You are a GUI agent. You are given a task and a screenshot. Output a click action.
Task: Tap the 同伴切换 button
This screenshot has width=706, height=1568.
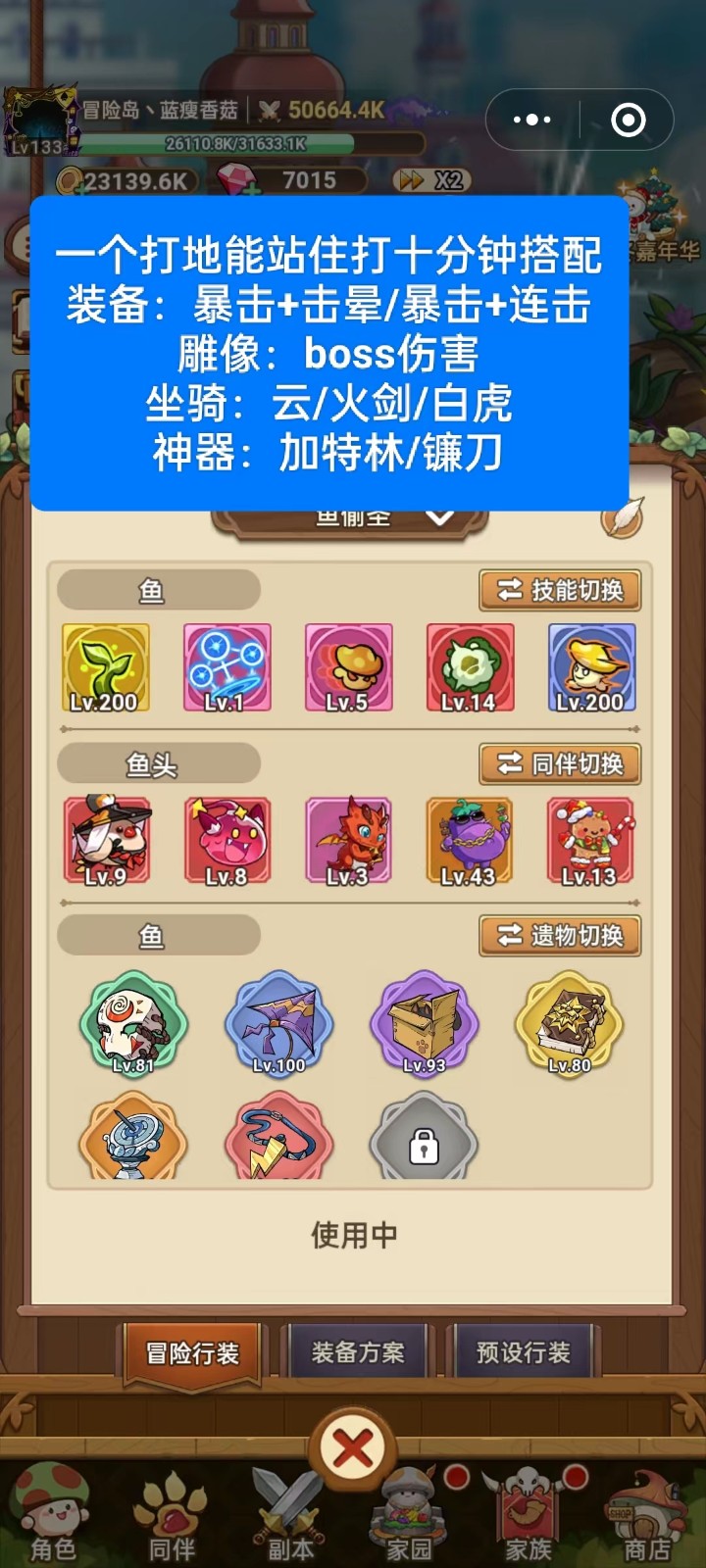[560, 763]
